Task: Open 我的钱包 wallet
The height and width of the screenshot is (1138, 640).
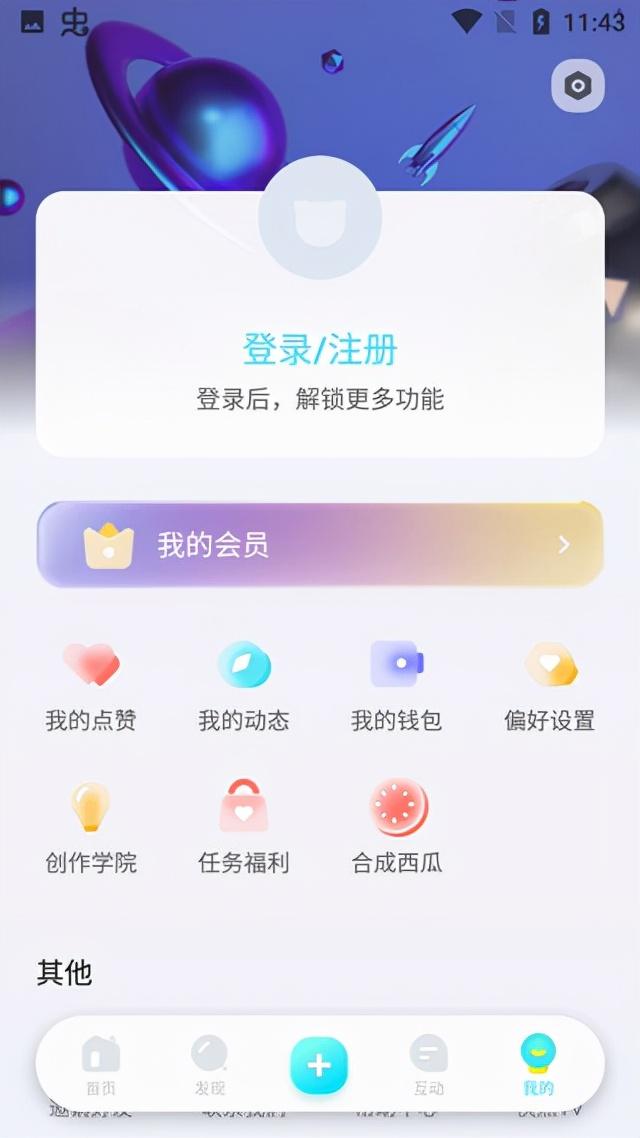Action: (x=397, y=685)
